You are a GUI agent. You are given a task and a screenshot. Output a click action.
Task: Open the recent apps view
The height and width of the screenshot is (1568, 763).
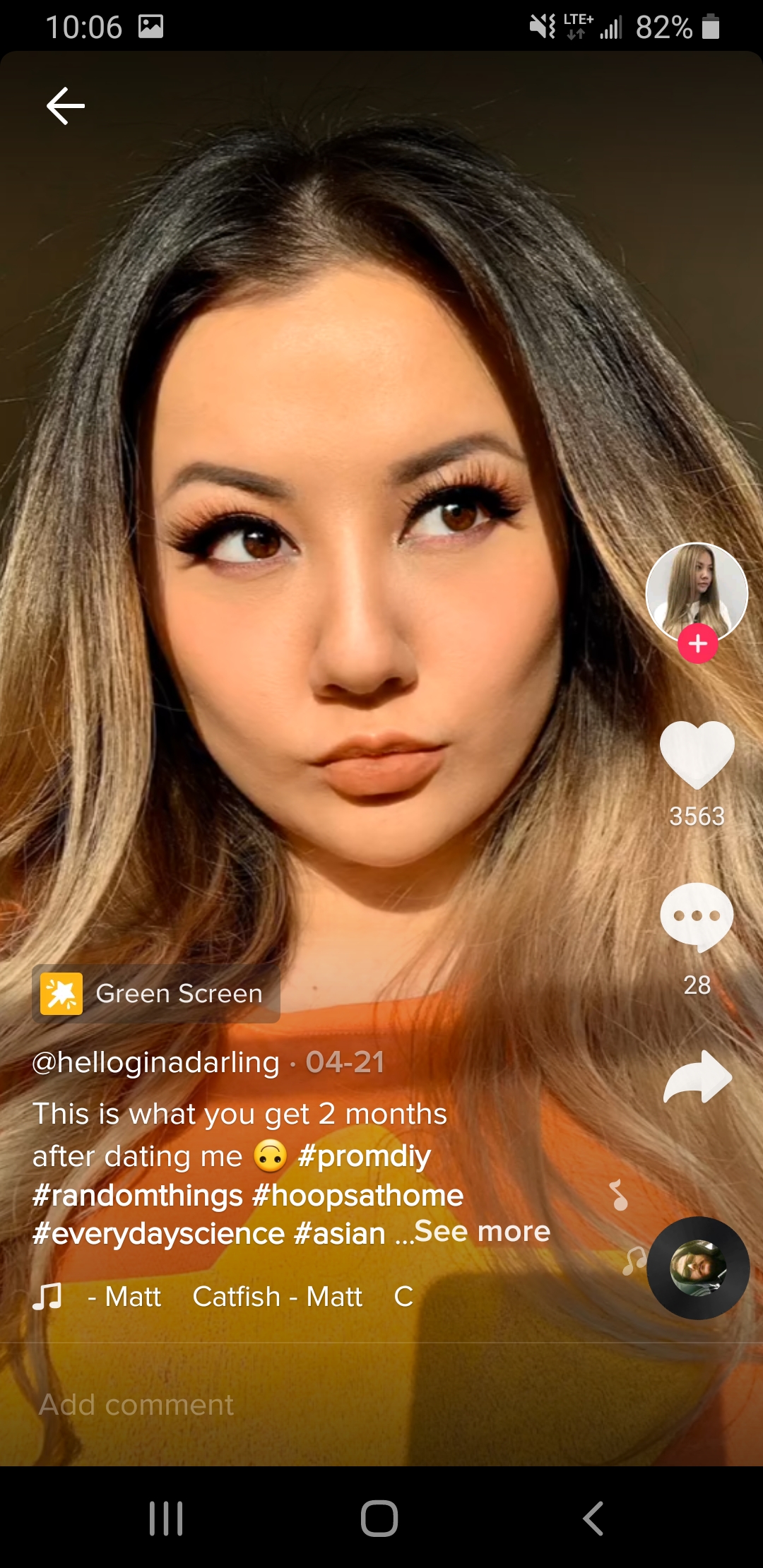(166, 1518)
